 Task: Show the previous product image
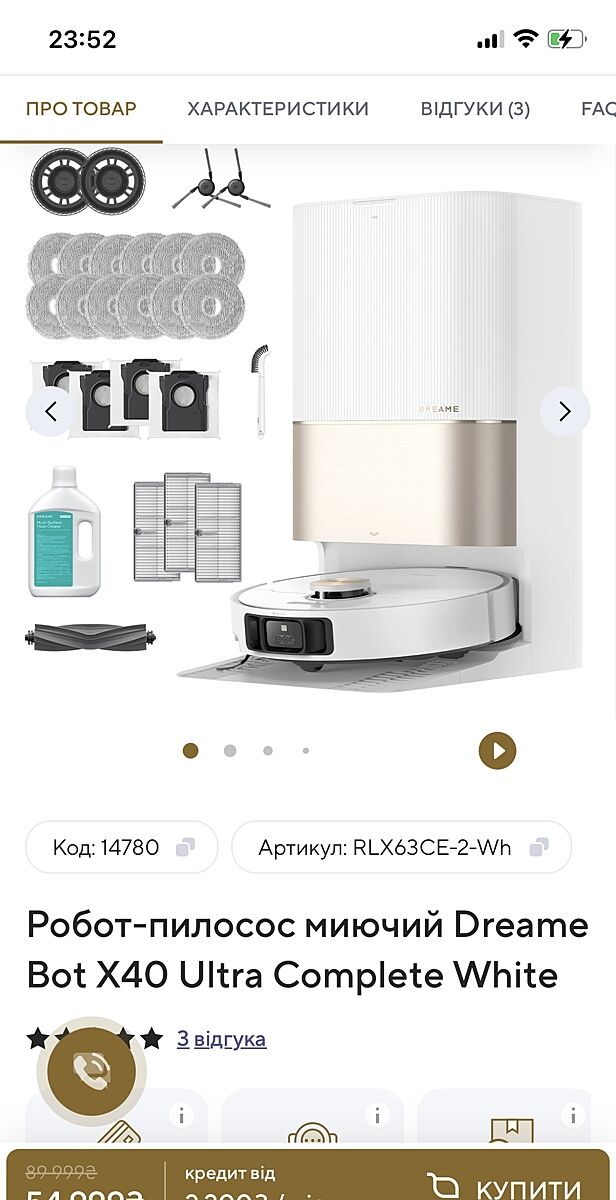[51, 411]
